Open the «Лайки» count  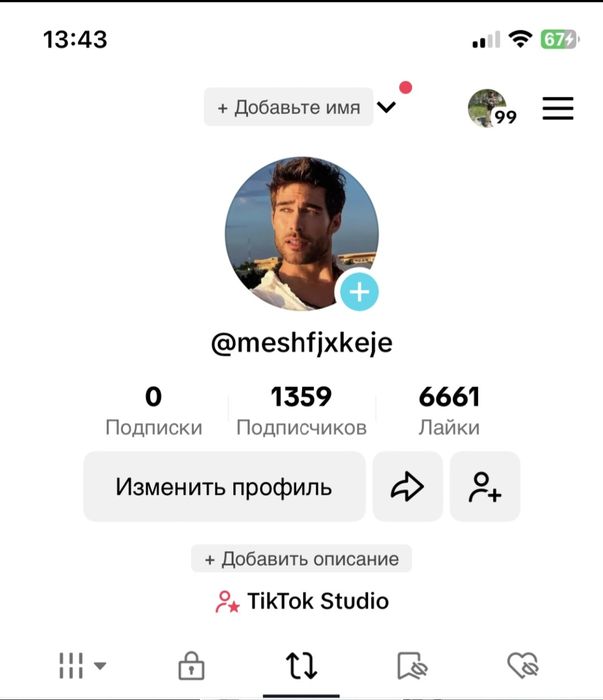pos(449,411)
